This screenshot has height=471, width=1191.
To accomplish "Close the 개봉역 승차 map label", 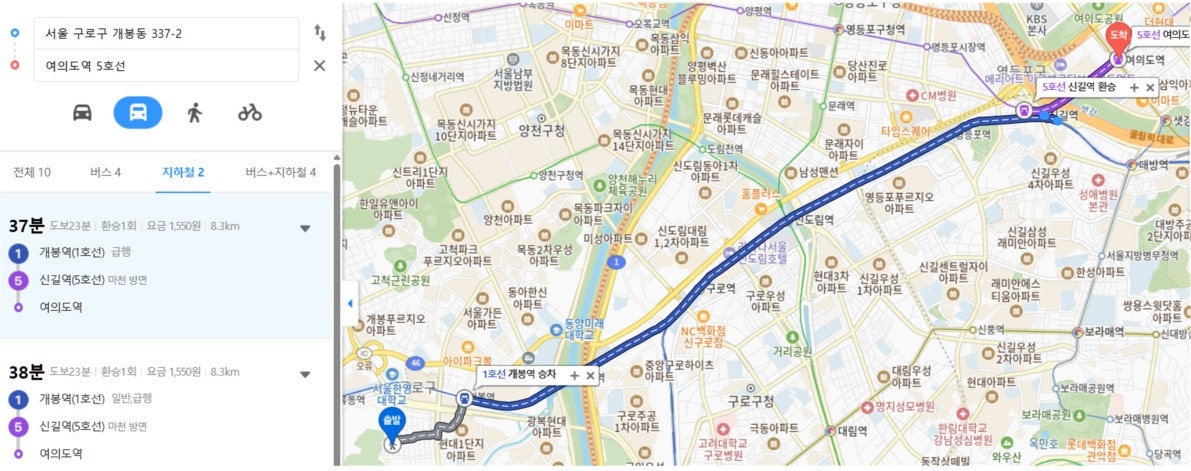I will [590, 376].
